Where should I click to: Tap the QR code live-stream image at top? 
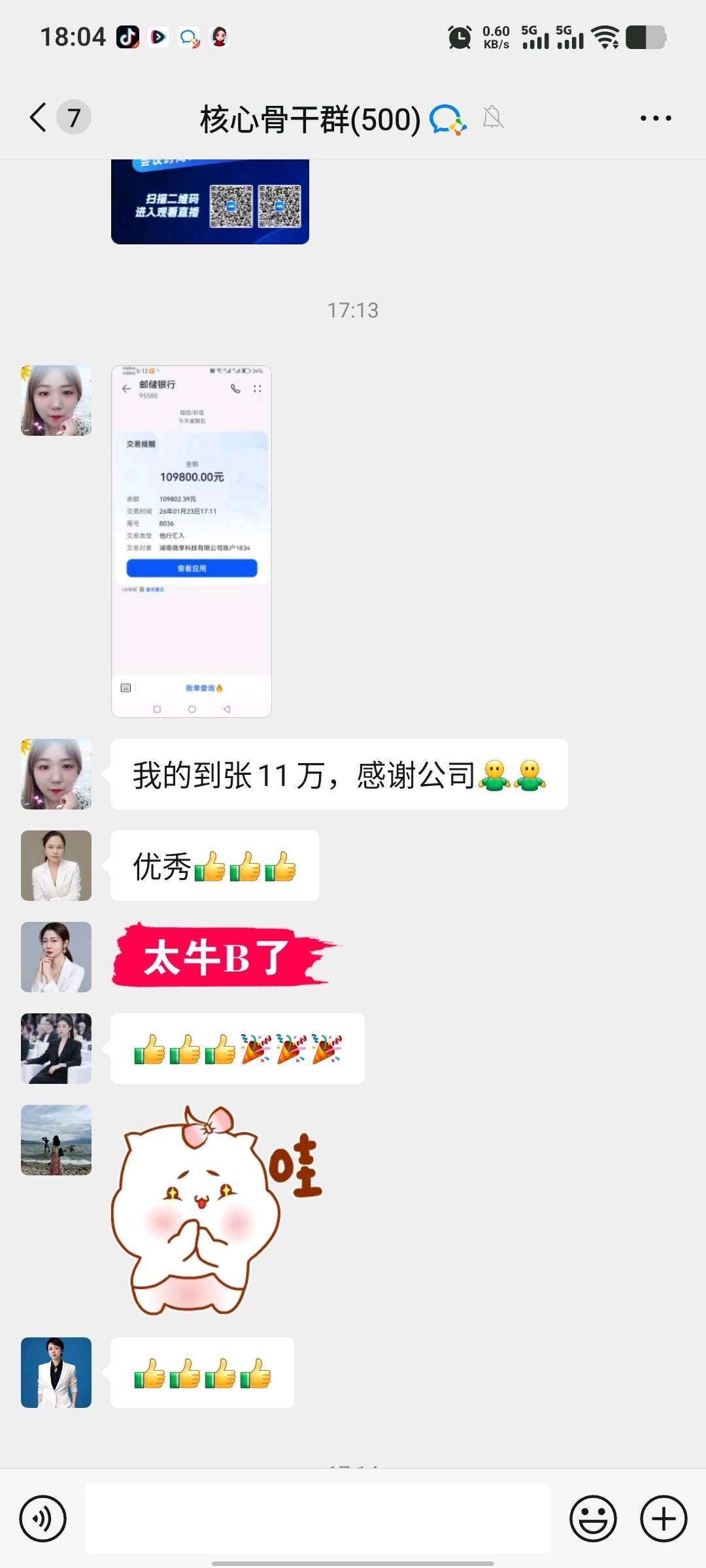point(210,201)
